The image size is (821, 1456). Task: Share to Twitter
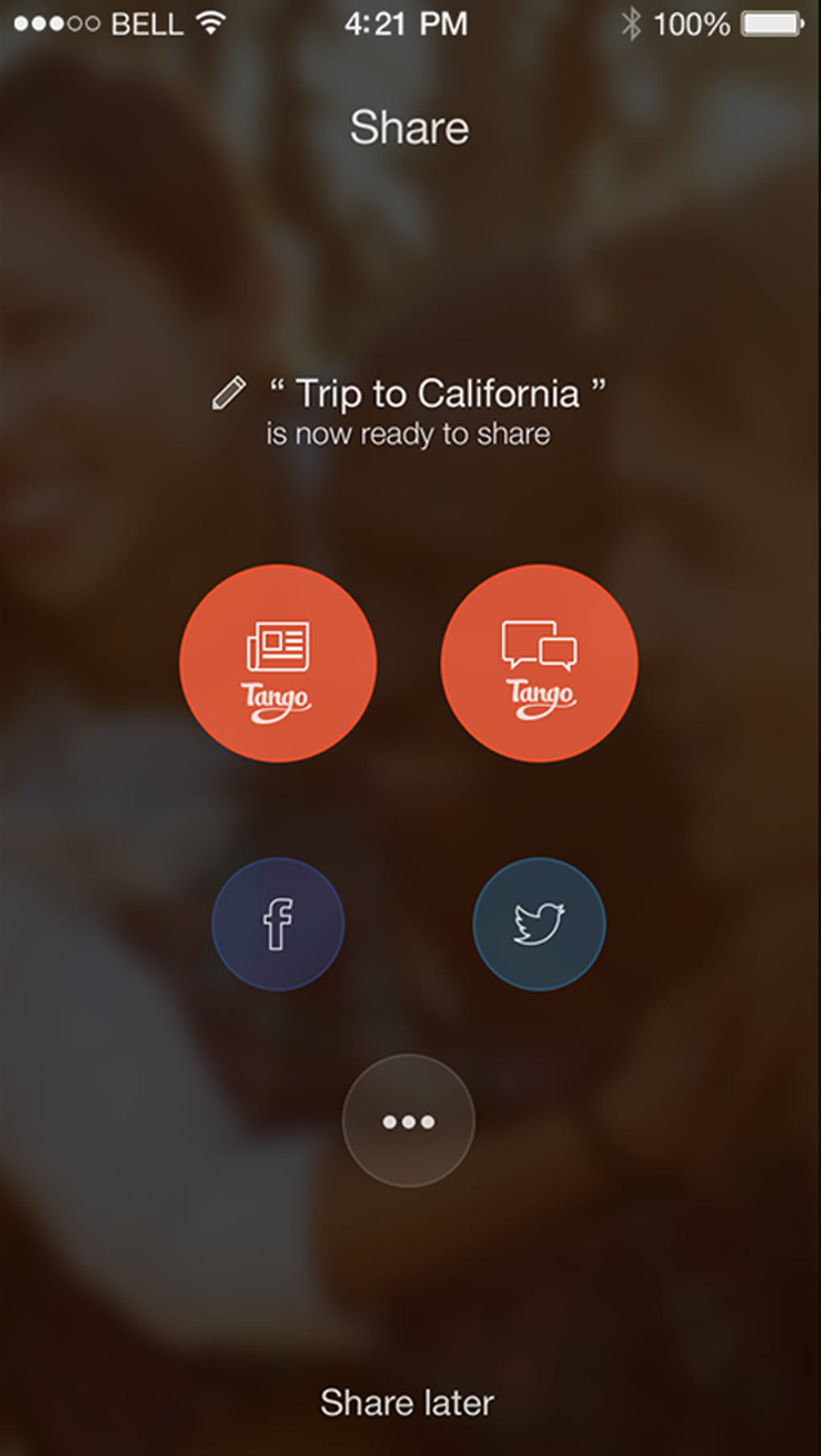click(x=539, y=923)
